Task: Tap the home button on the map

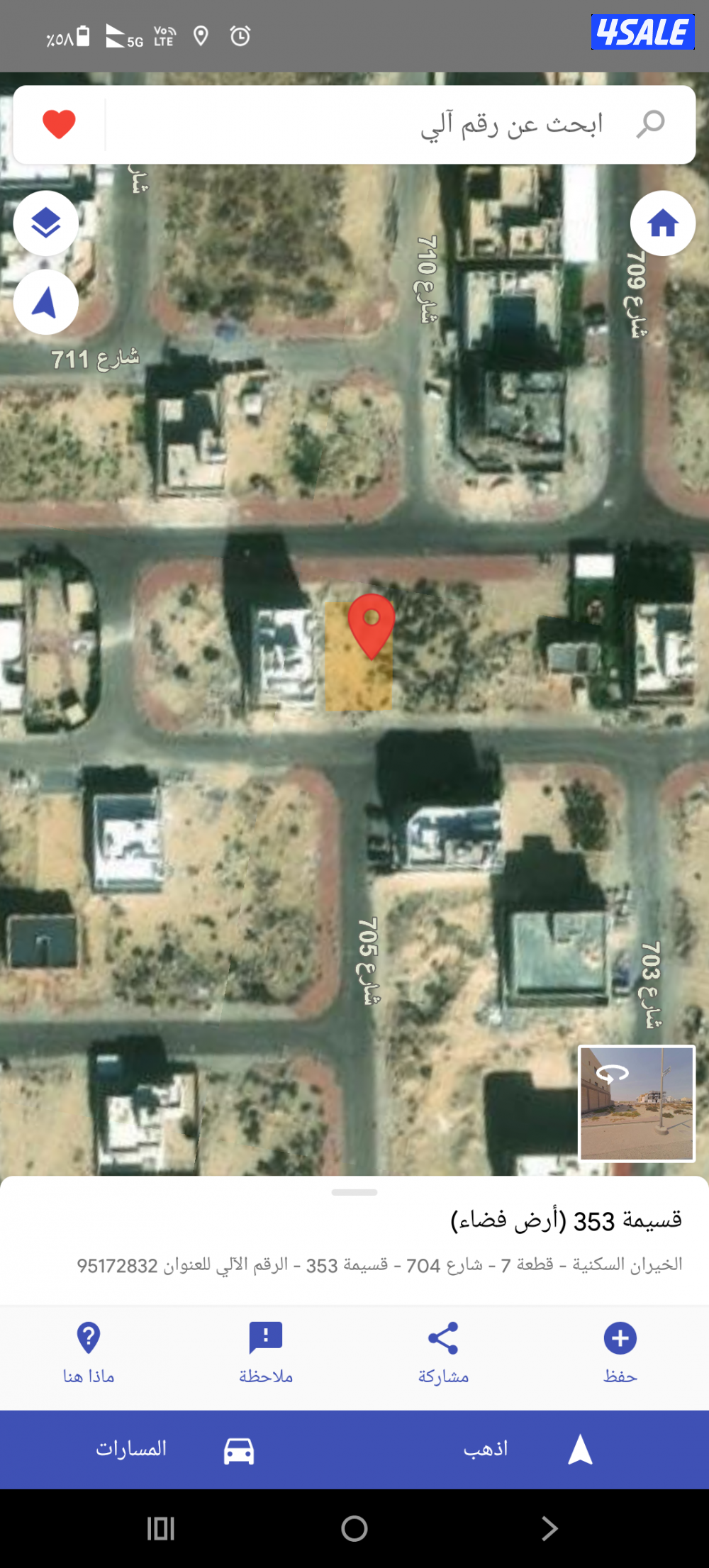Action: (662, 223)
